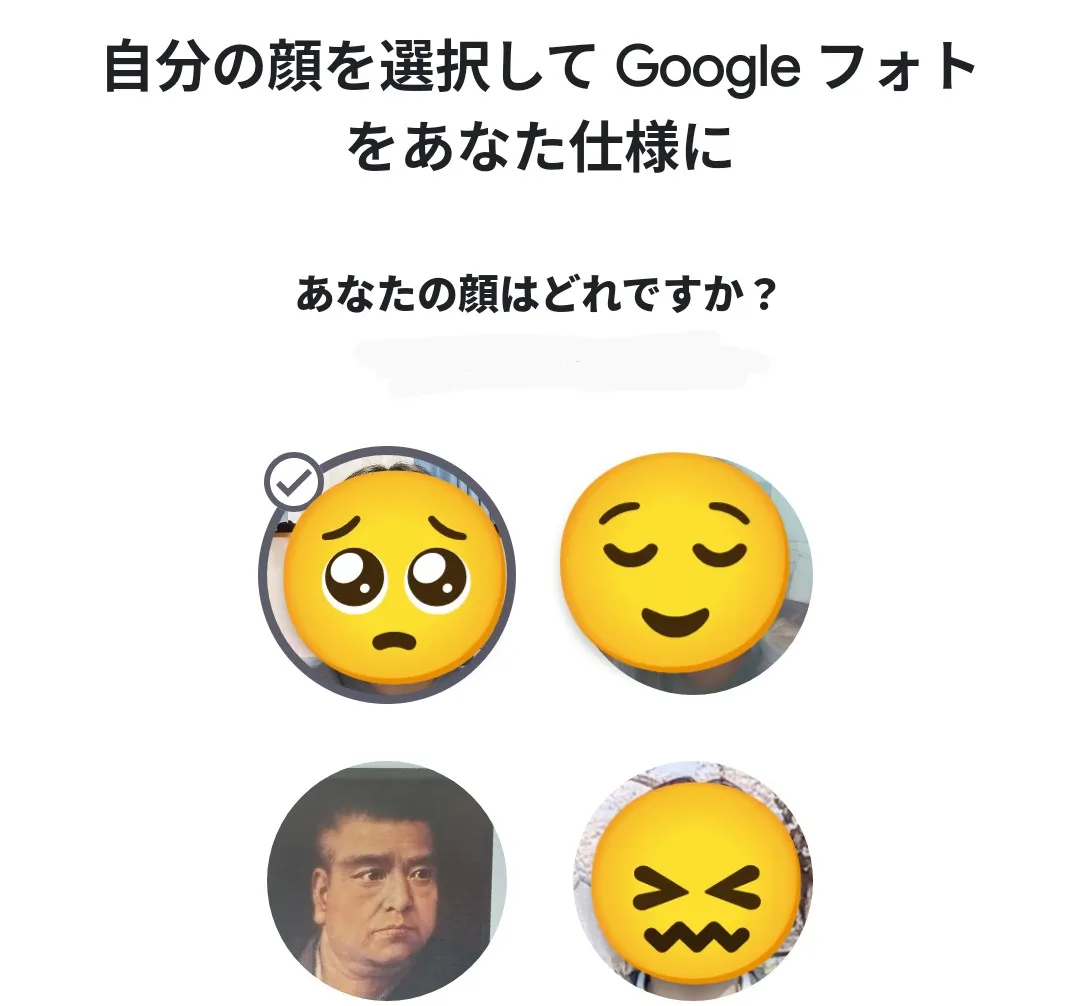Select the face covered by the pleading emoji
1080x1006 pixels.
387,574
